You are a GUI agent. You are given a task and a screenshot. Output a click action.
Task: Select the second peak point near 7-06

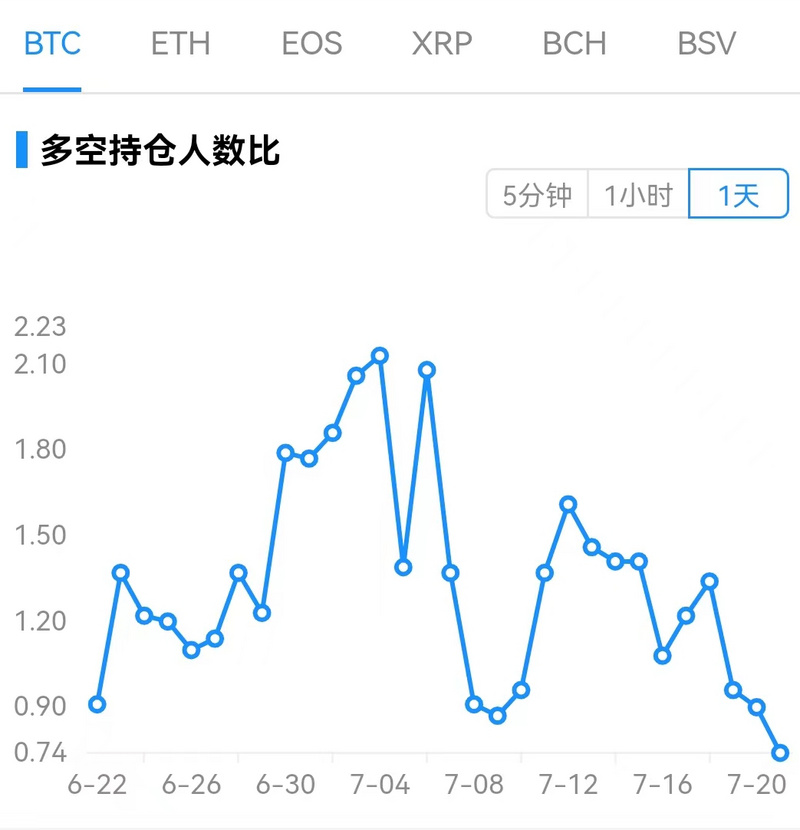click(x=427, y=369)
